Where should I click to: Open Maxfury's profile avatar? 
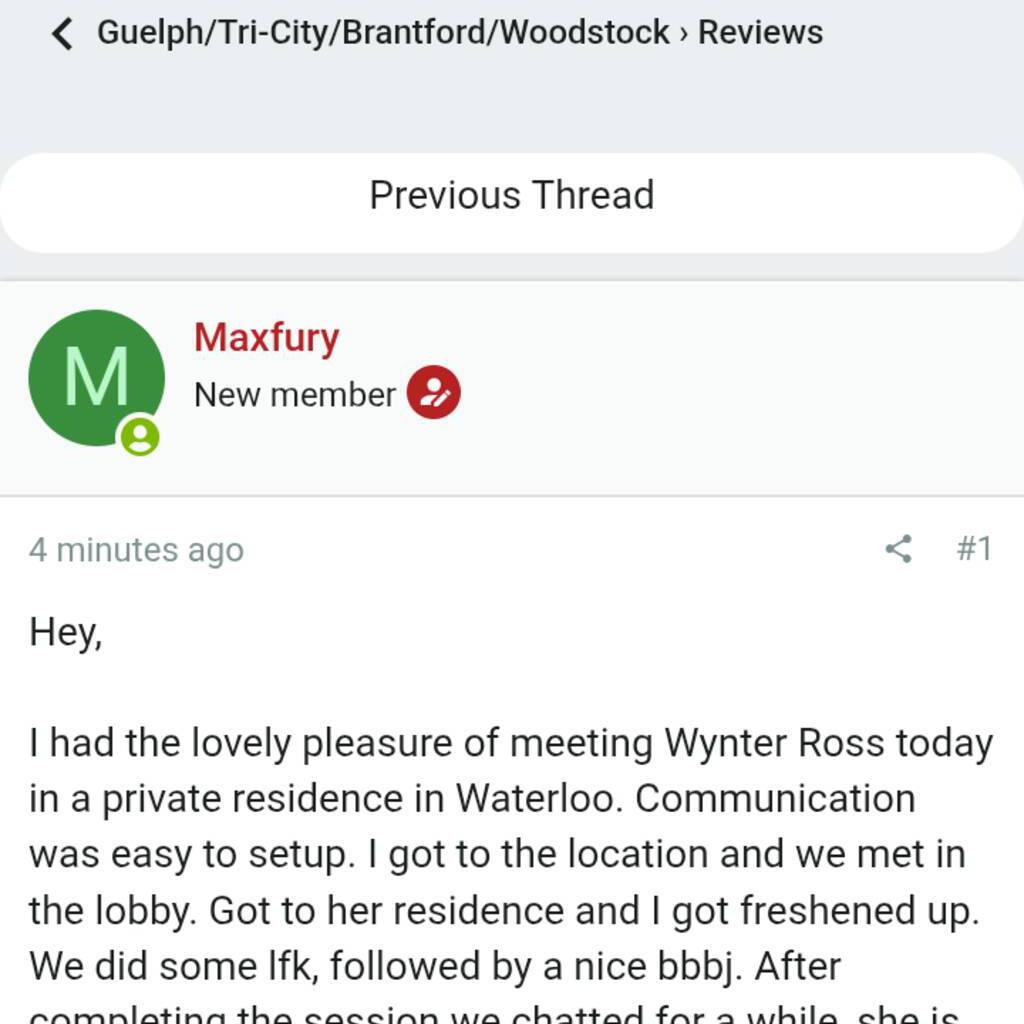[96, 378]
